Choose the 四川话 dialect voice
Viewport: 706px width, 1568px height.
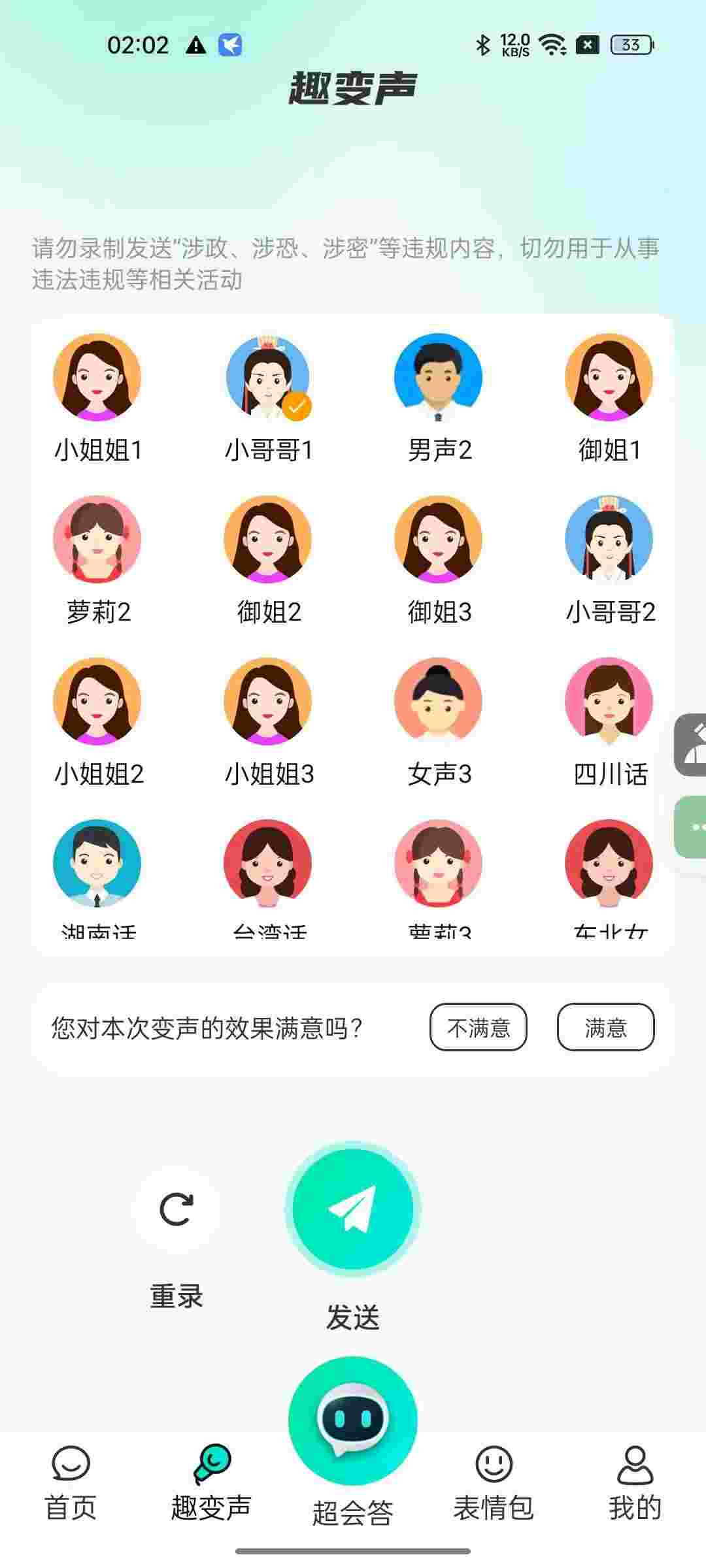(609, 702)
